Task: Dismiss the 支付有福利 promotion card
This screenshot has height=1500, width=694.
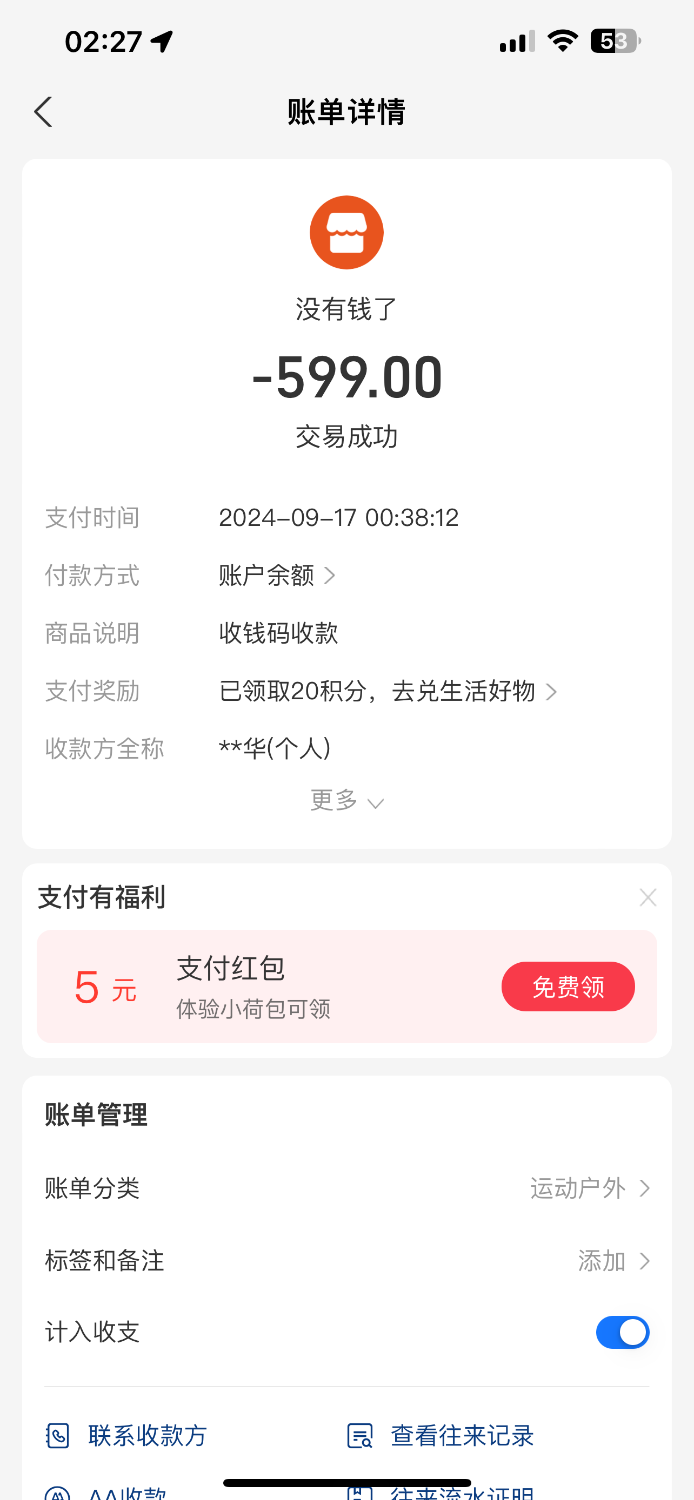Action: pos(648,898)
